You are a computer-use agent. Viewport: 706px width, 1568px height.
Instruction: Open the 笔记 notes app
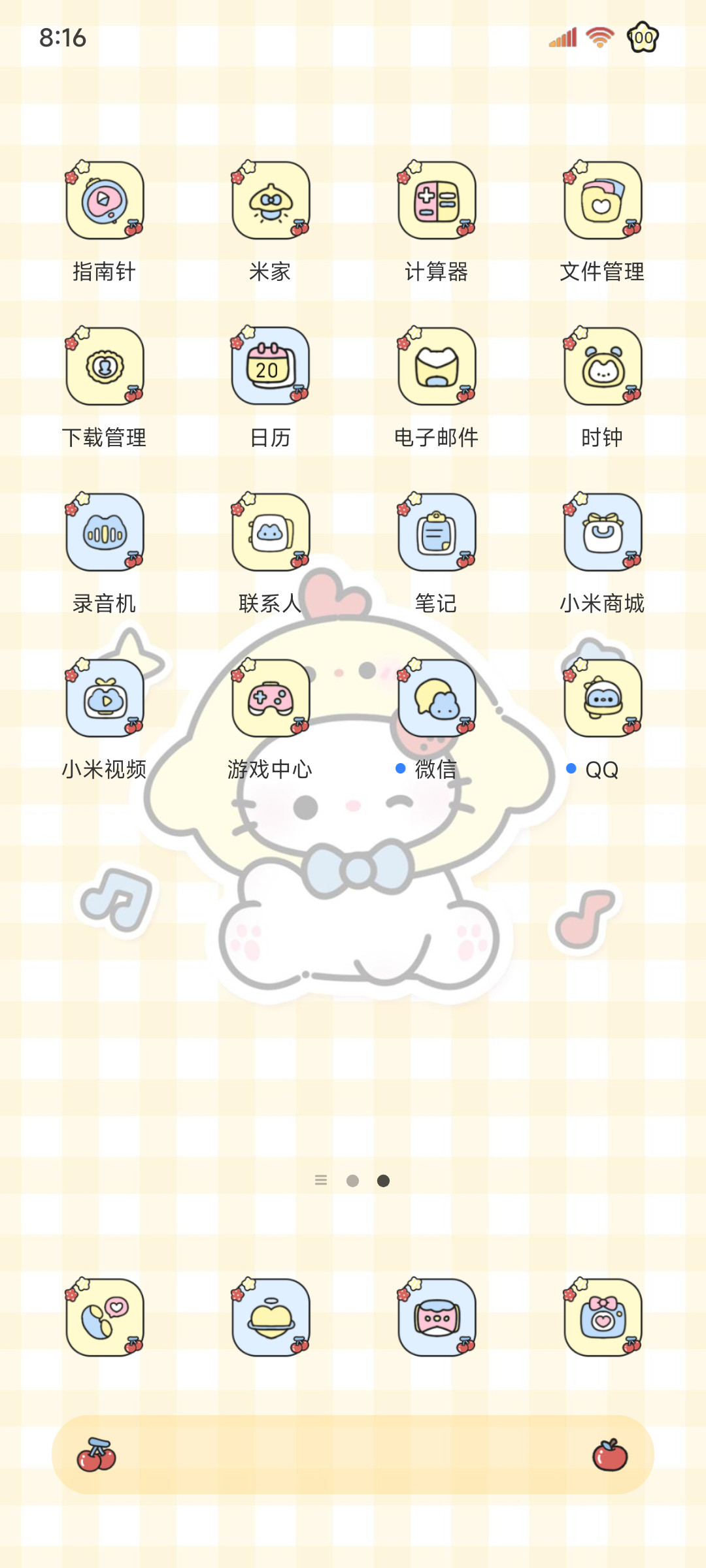(437, 532)
